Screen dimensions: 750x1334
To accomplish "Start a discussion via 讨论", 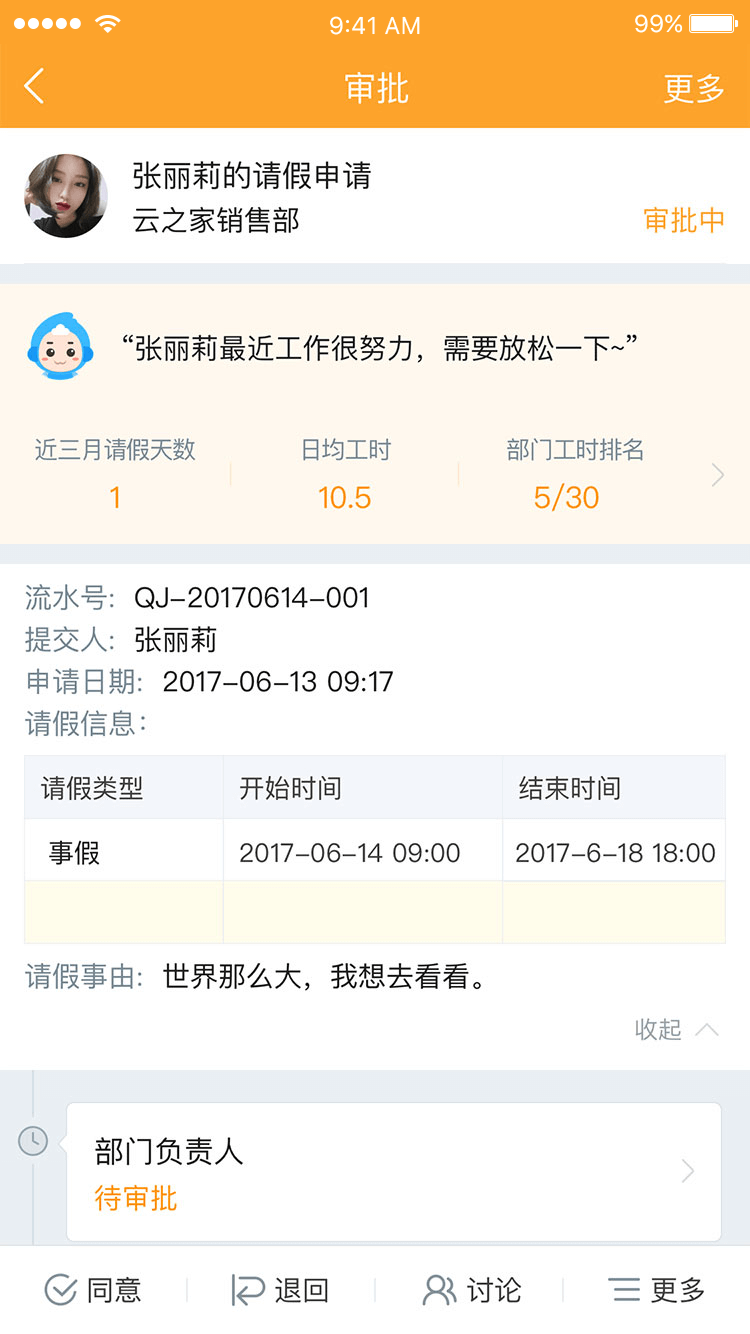I will (x=472, y=1290).
